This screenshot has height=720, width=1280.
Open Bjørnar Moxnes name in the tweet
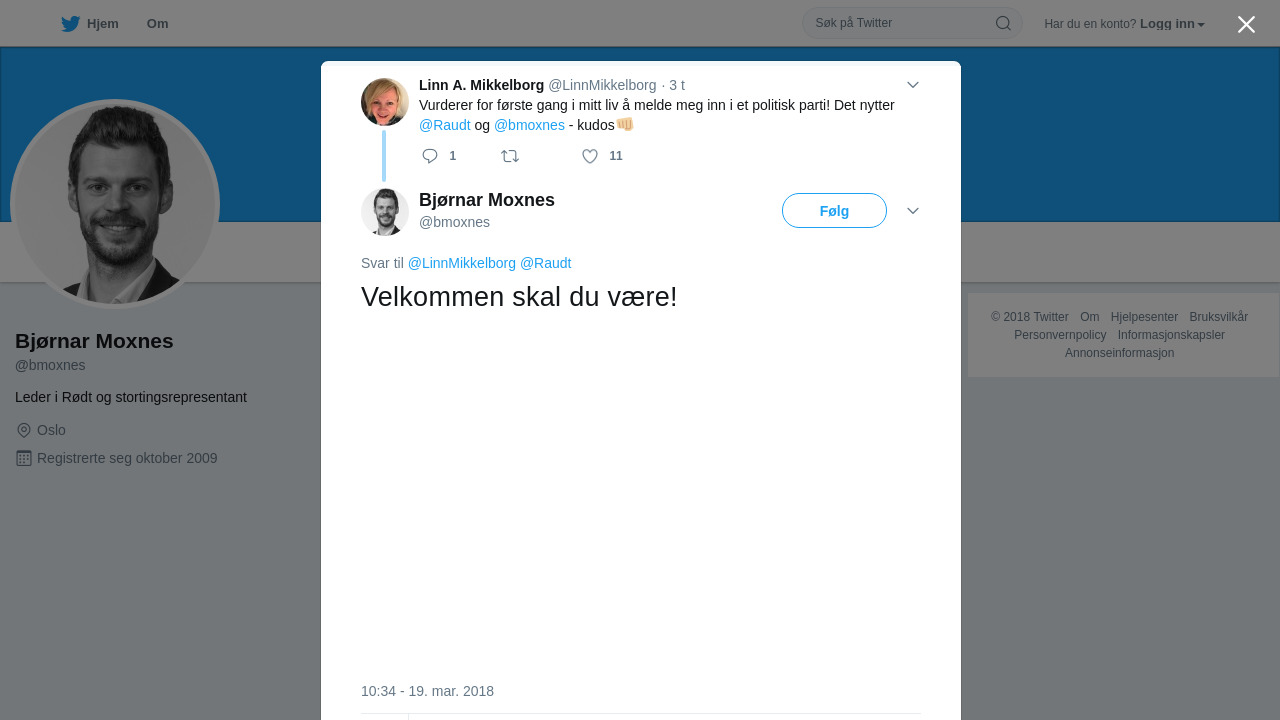click(x=487, y=200)
